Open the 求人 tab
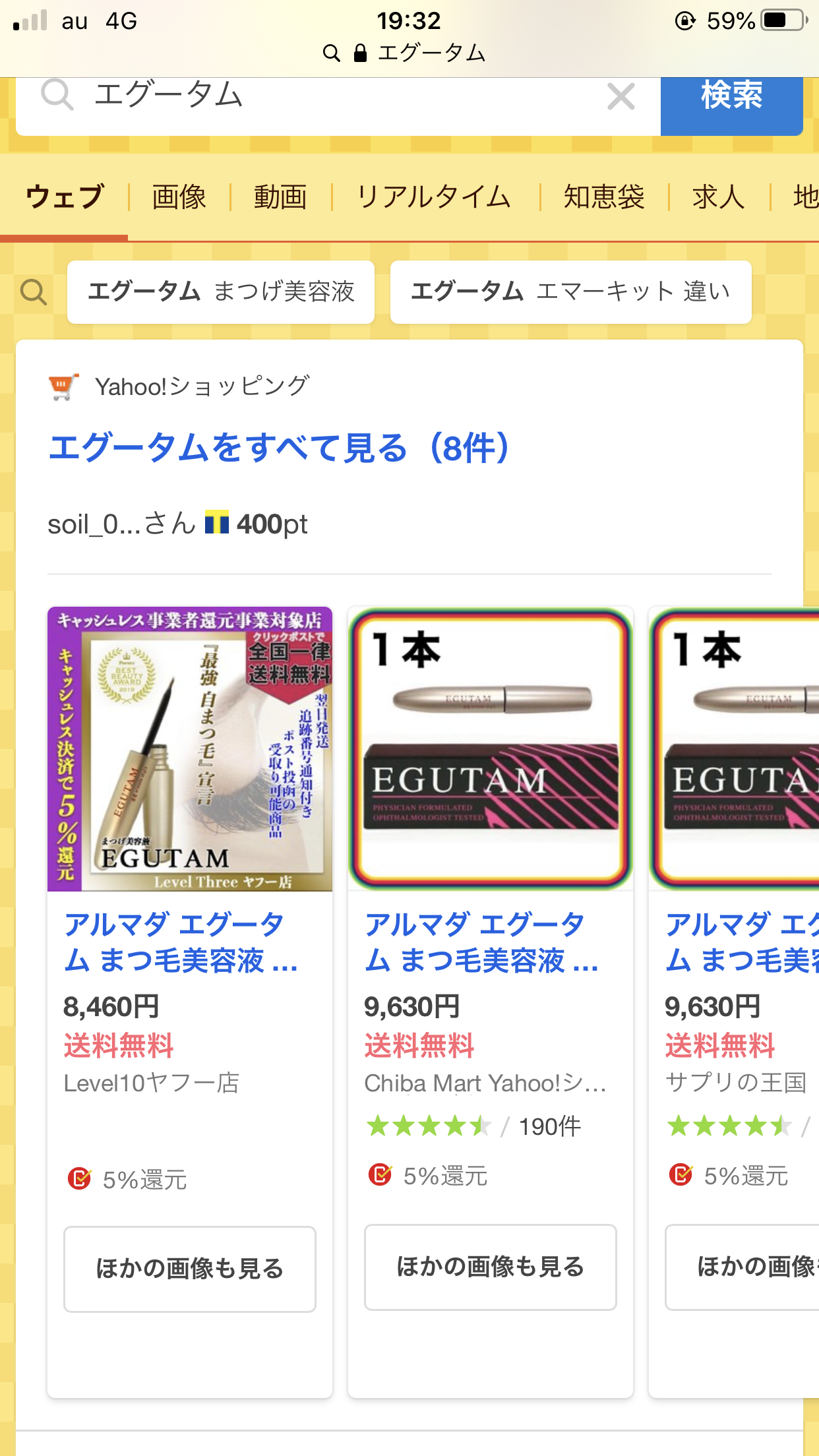This screenshot has height=1456, width=819. [718, 197]
